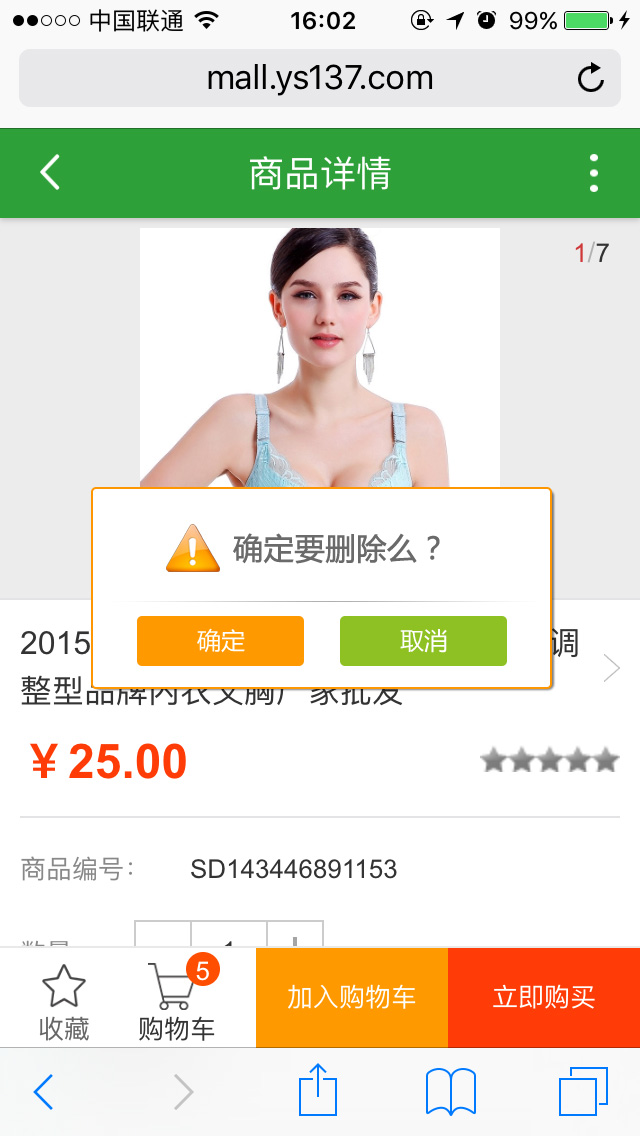Viewport: 640px width, 1136px height.
Task: Open Safari bookmarks
Action: tap(450, 1092)
